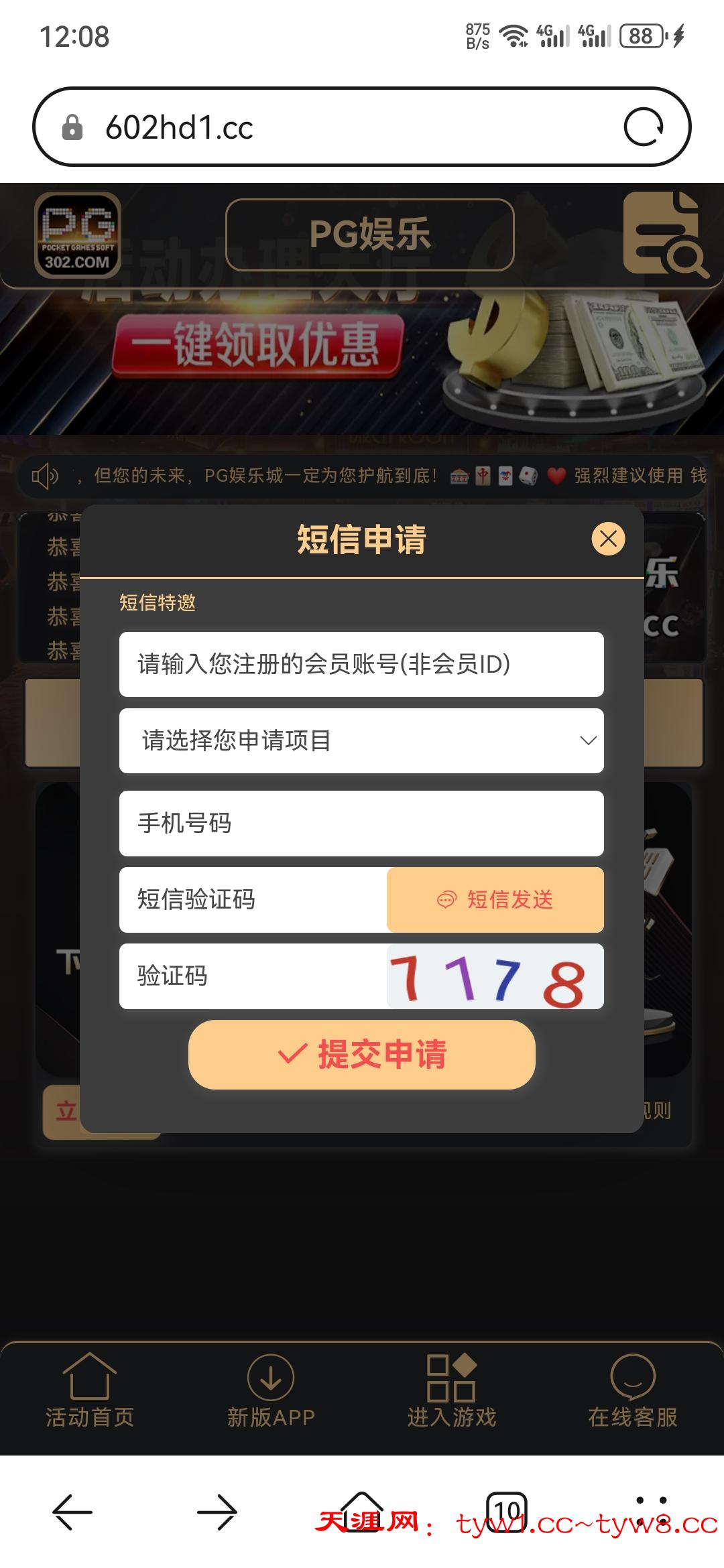Image resolution: width=724 pixels, height=1568 pixels.
Task: Reload the page in the address bar
Action: pyautogui.click(x=644, y=127)
